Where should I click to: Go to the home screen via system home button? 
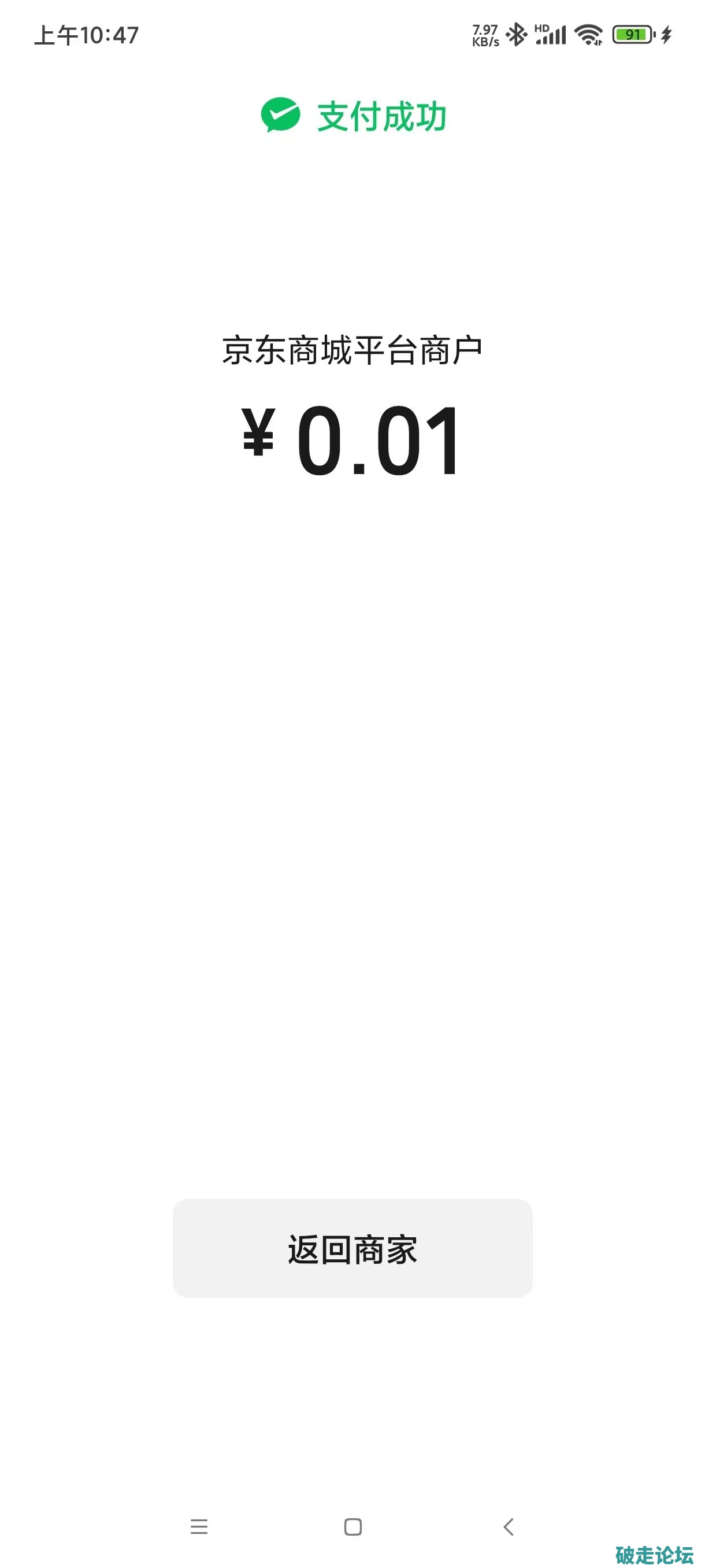point(353,1526)
